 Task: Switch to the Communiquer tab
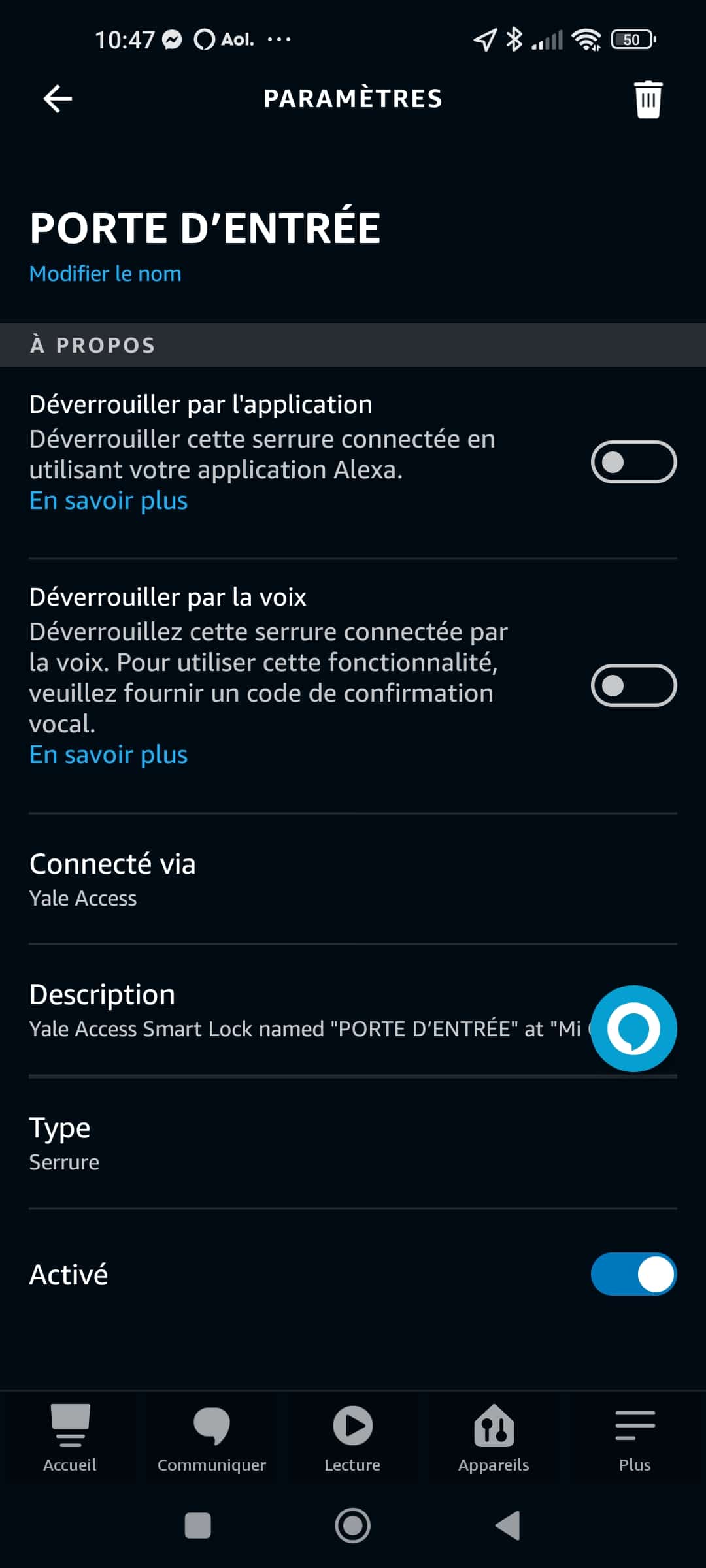tap(212, 1438)
